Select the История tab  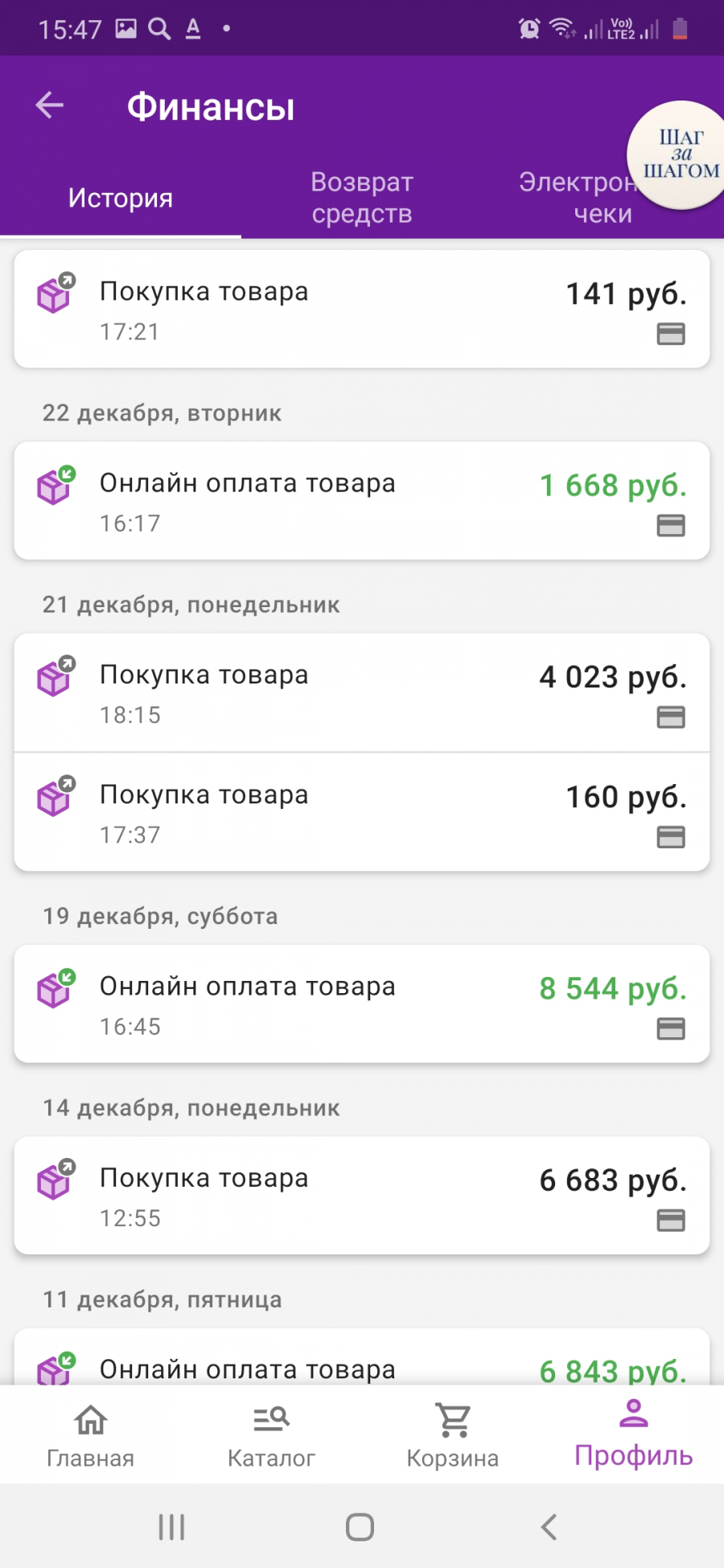121,198
